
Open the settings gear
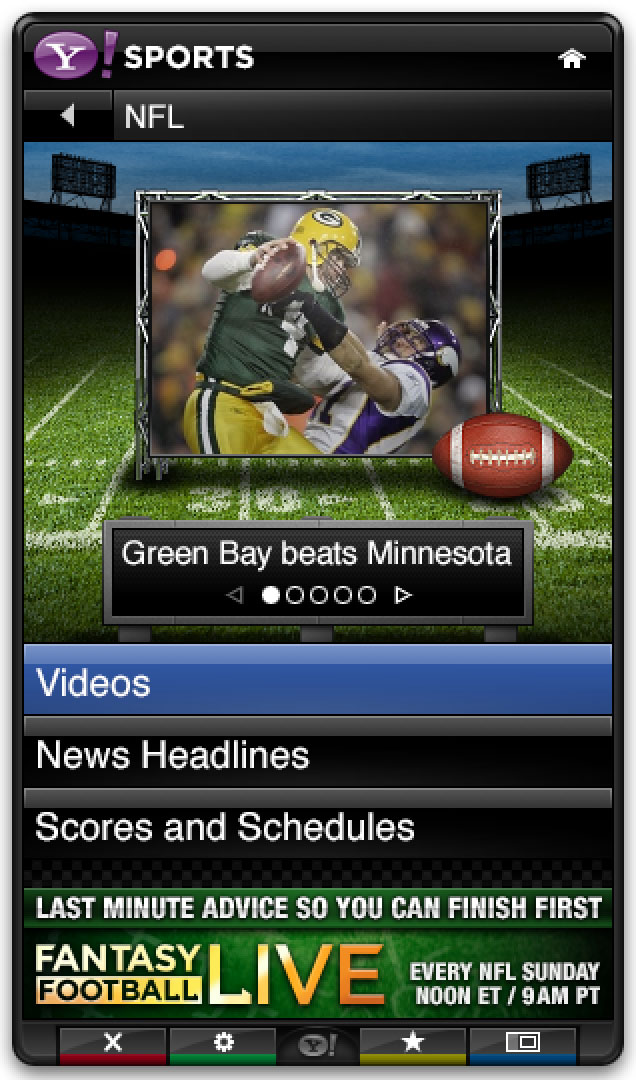[x=223, y=1043]
